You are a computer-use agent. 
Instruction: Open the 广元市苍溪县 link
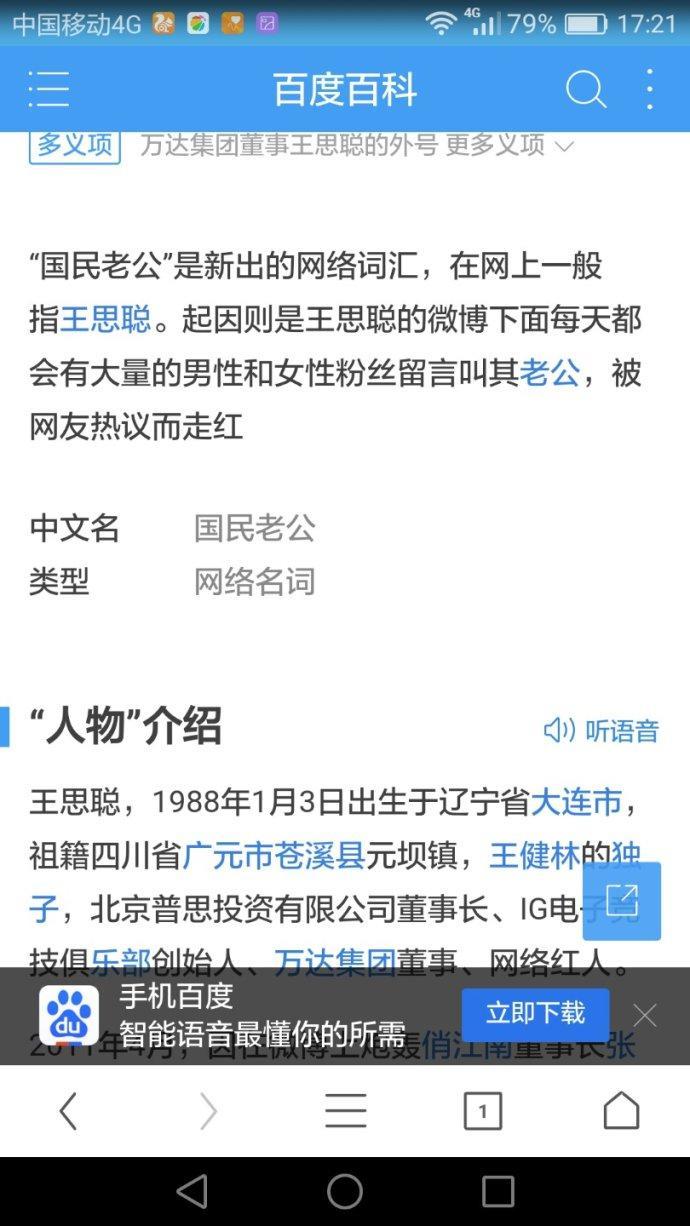pos(273,855)
